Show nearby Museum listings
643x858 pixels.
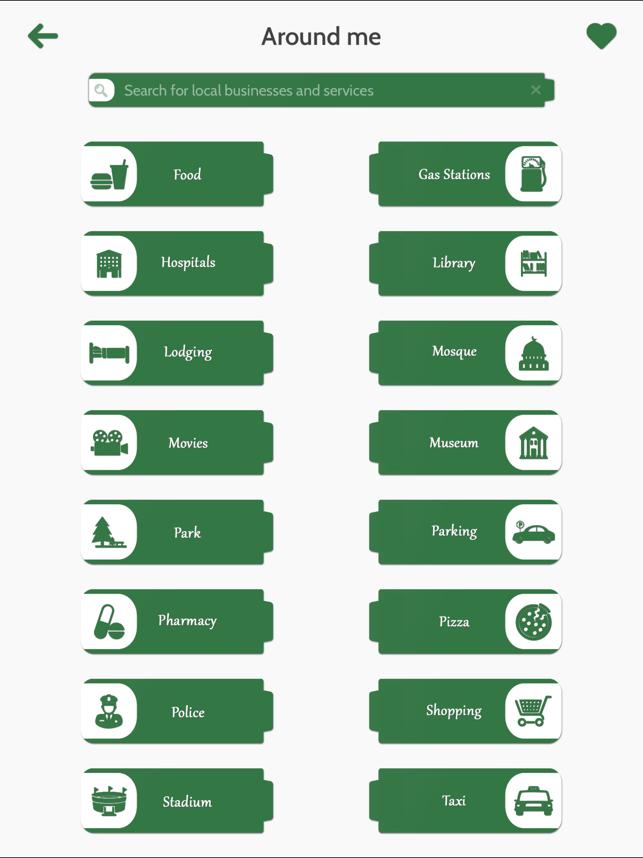click(x=466, y=442)
